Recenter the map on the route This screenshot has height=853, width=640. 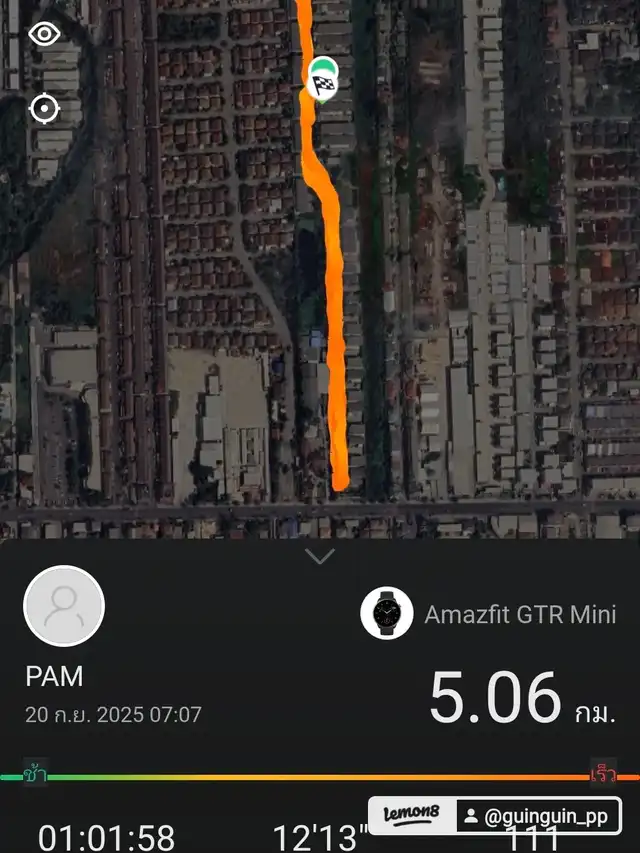click(44, 108)
